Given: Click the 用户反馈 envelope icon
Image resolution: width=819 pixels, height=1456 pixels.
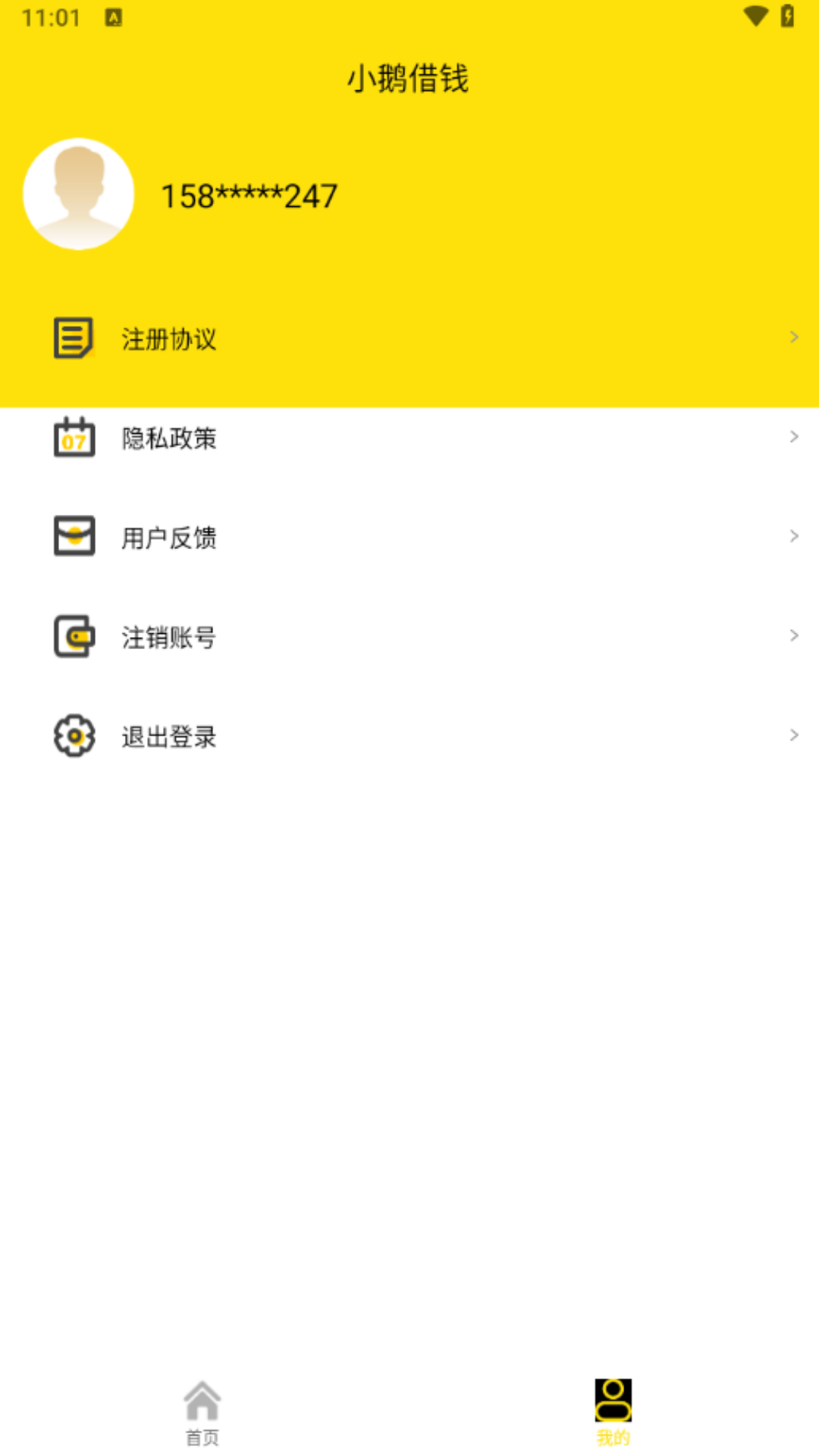Looking at the screenshot, I should 74,536.
